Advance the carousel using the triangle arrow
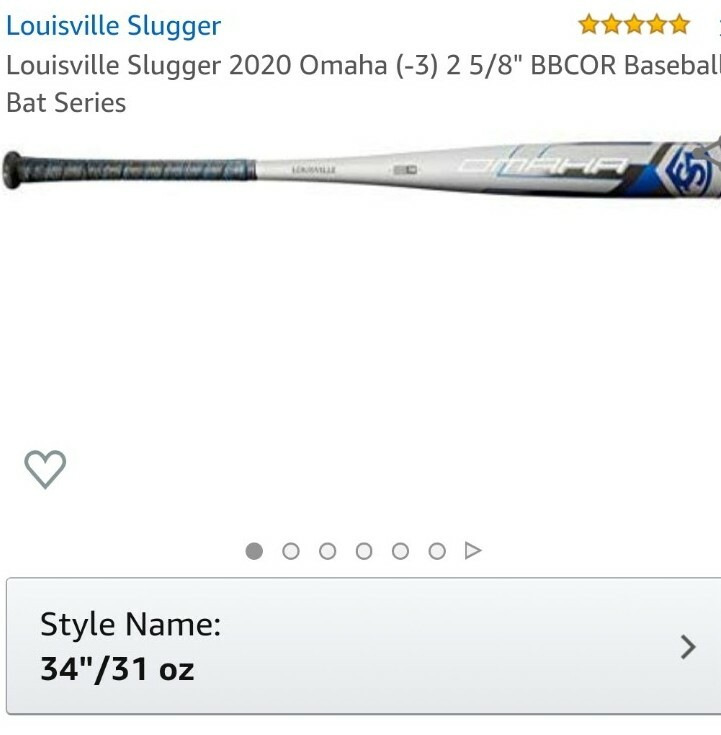Screen dimensions: 721x735 tap(474, 549)
